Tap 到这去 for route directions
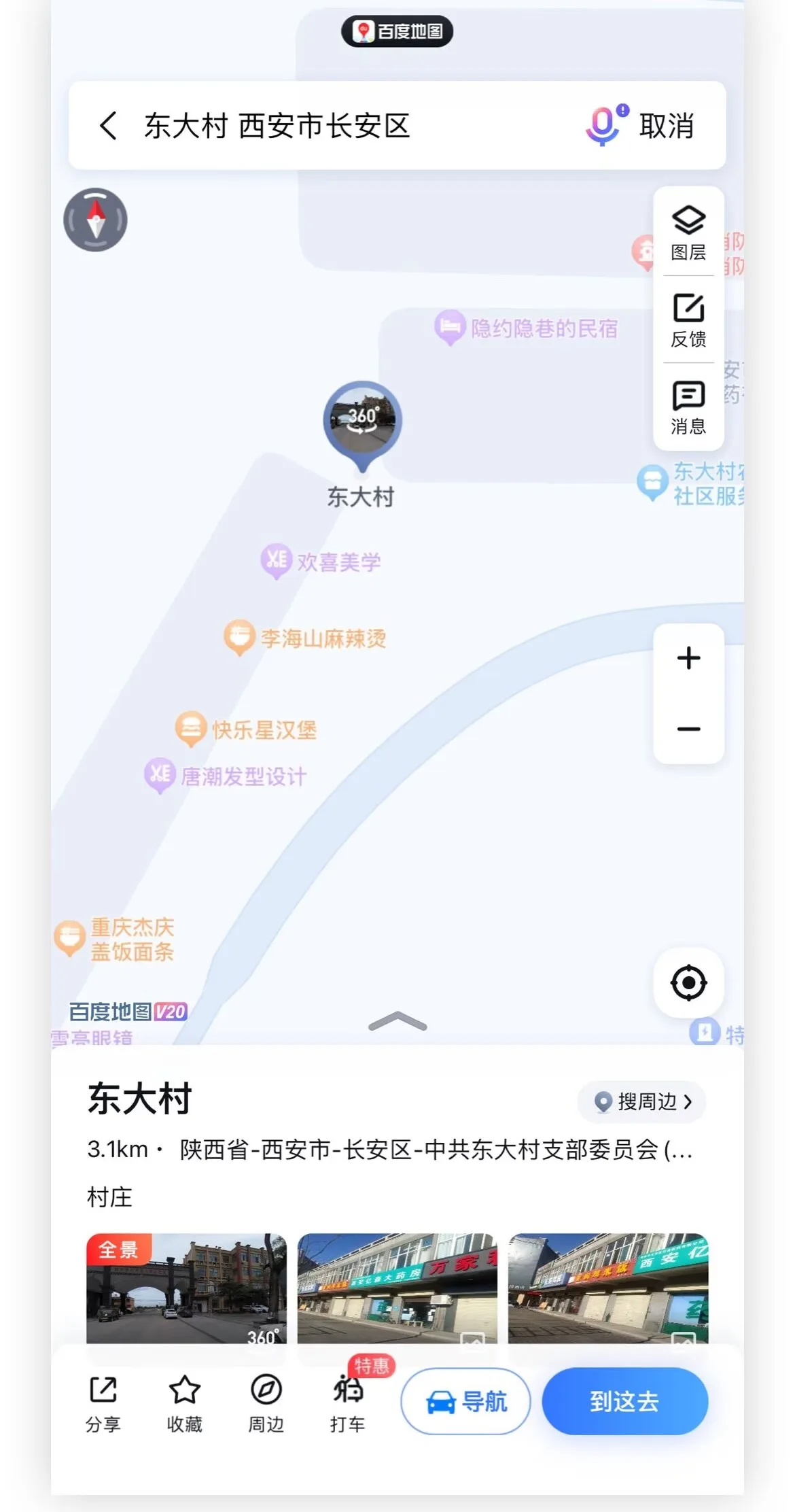Image resolution: width=795 pixels, height=1512 pixels. click(x=624, y=1402)
